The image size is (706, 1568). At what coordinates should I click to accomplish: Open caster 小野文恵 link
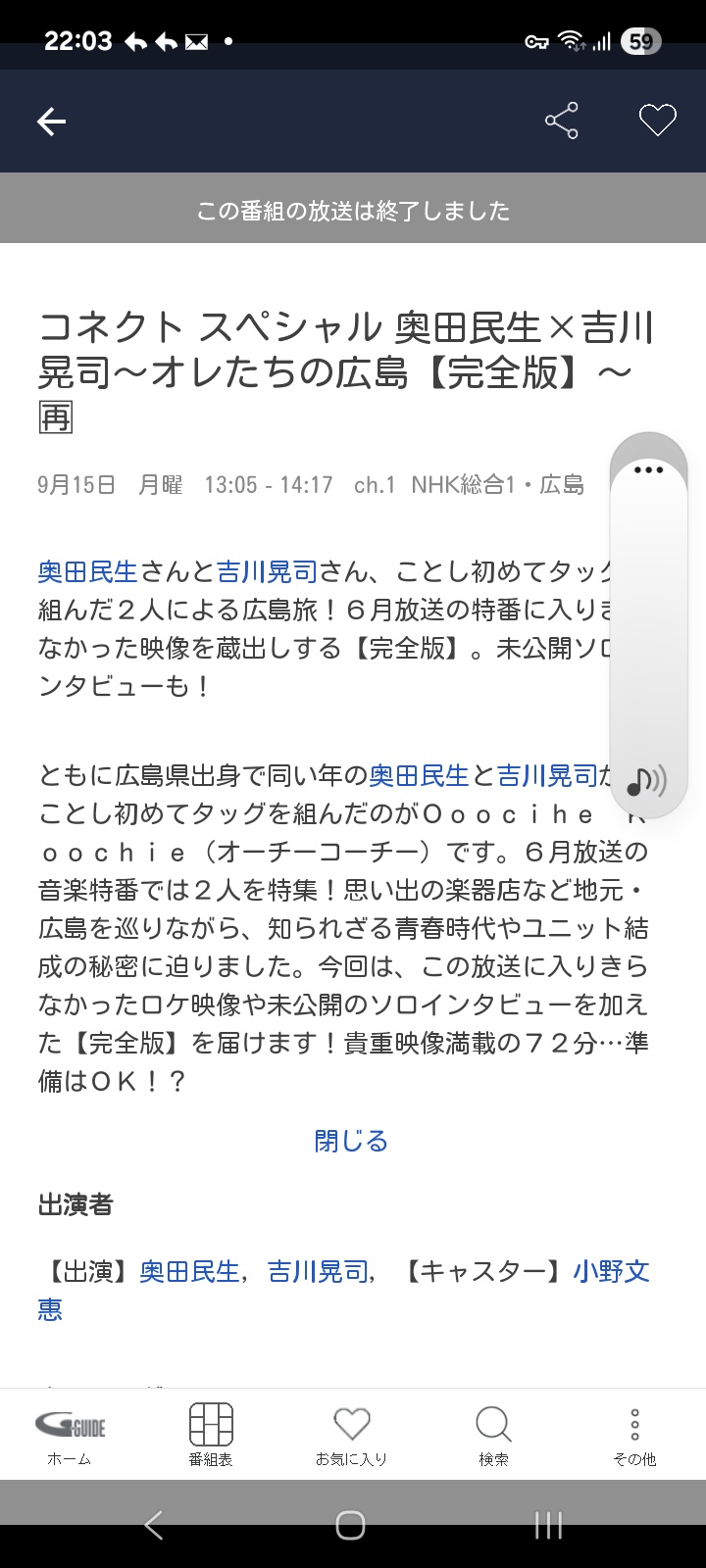344,1290
